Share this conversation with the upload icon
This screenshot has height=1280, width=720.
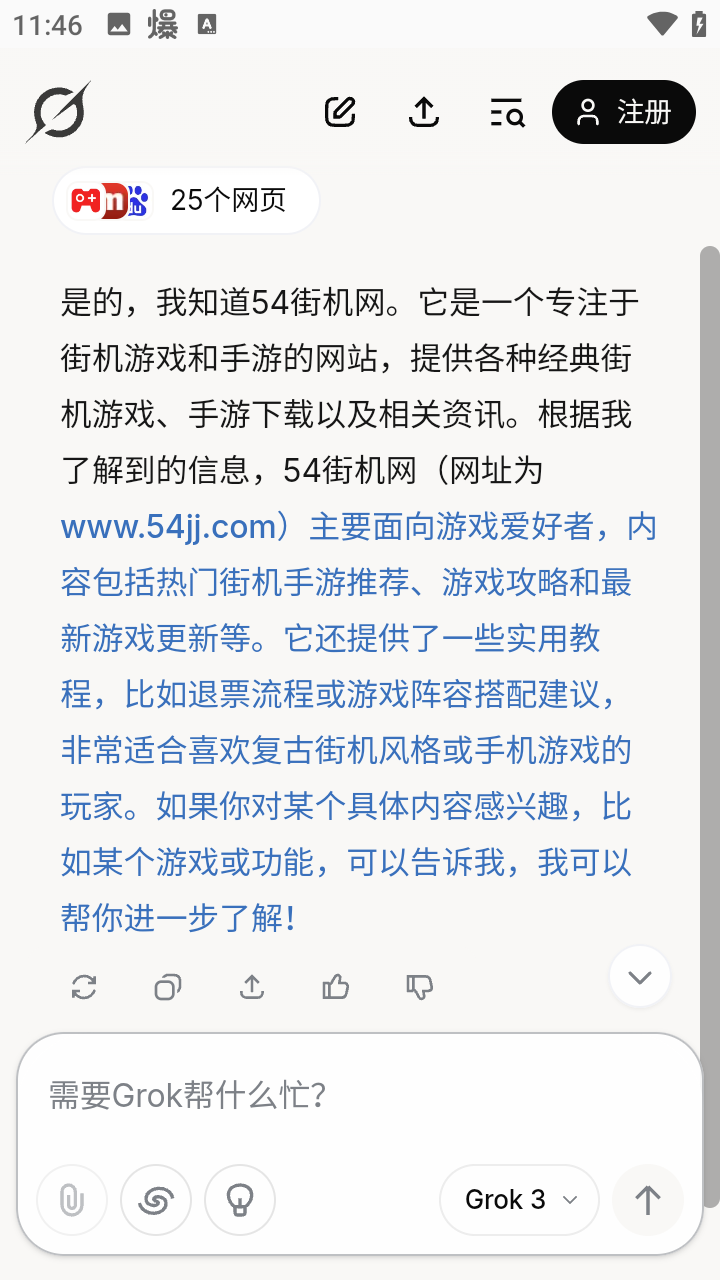coord(424,112)
